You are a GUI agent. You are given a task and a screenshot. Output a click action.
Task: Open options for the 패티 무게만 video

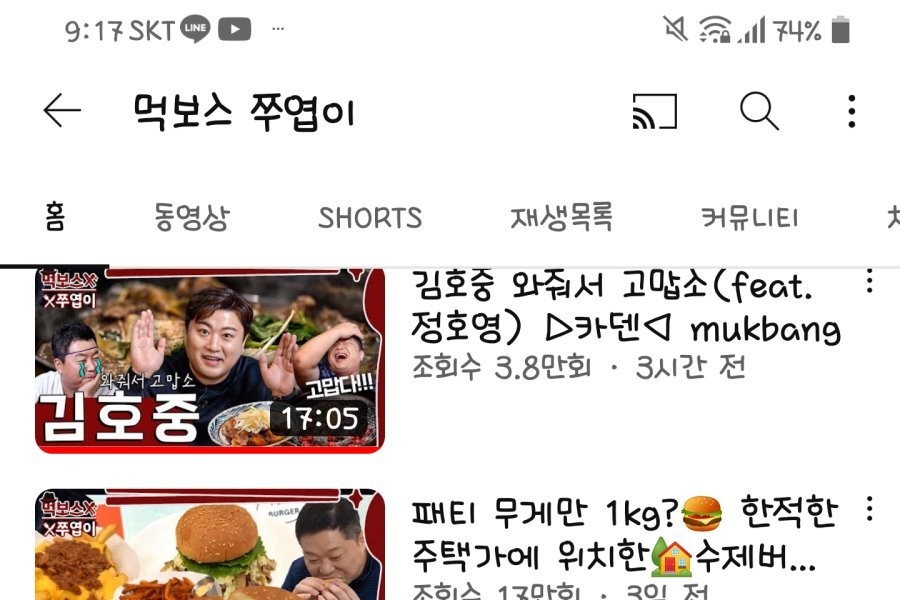[869, 509]
